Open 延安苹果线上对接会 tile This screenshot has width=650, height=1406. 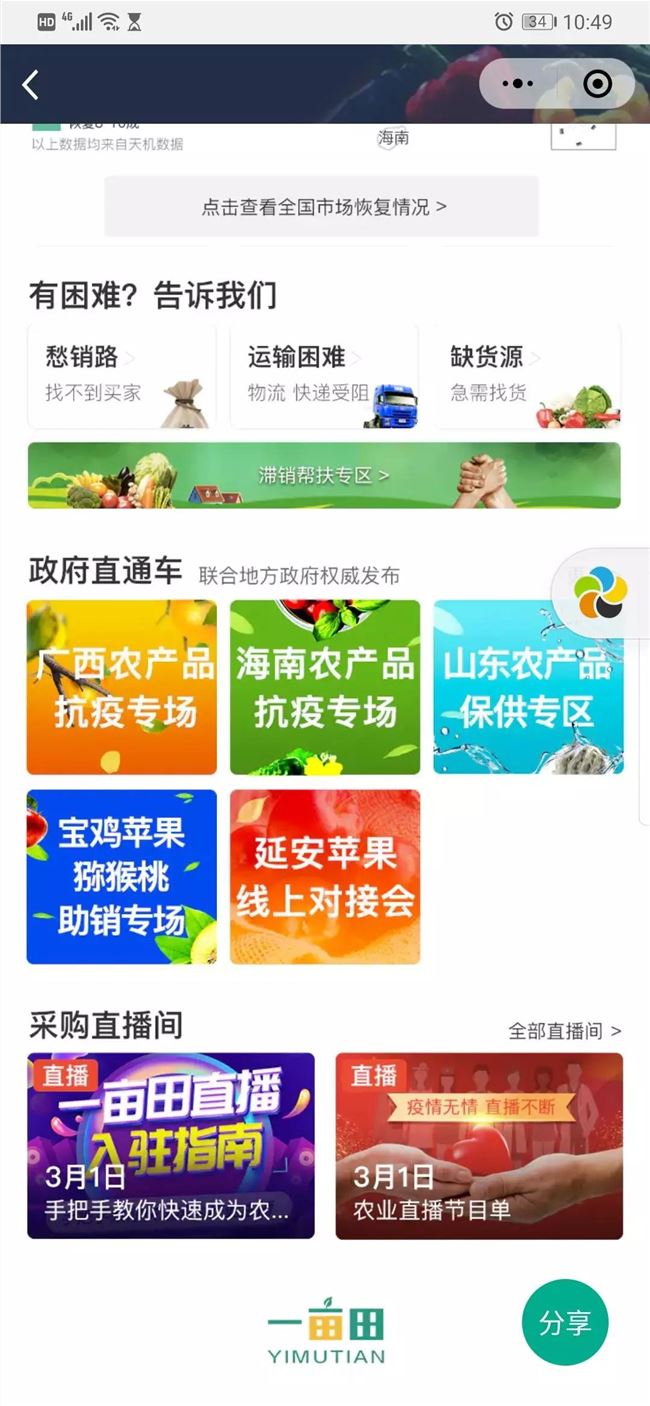click(325, 877)
